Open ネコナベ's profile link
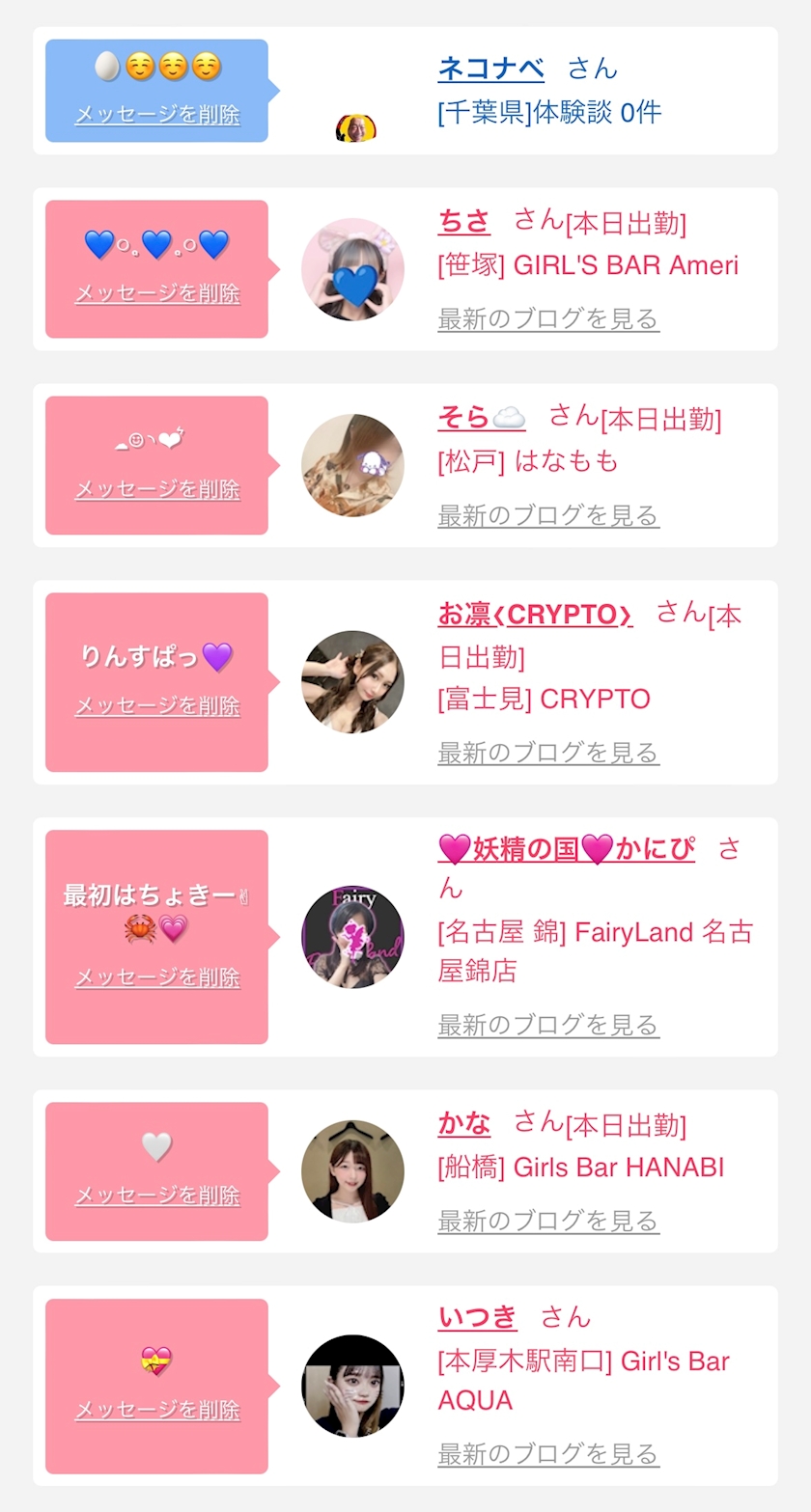This screenshot has height=1512, width=811. (490, 69)
